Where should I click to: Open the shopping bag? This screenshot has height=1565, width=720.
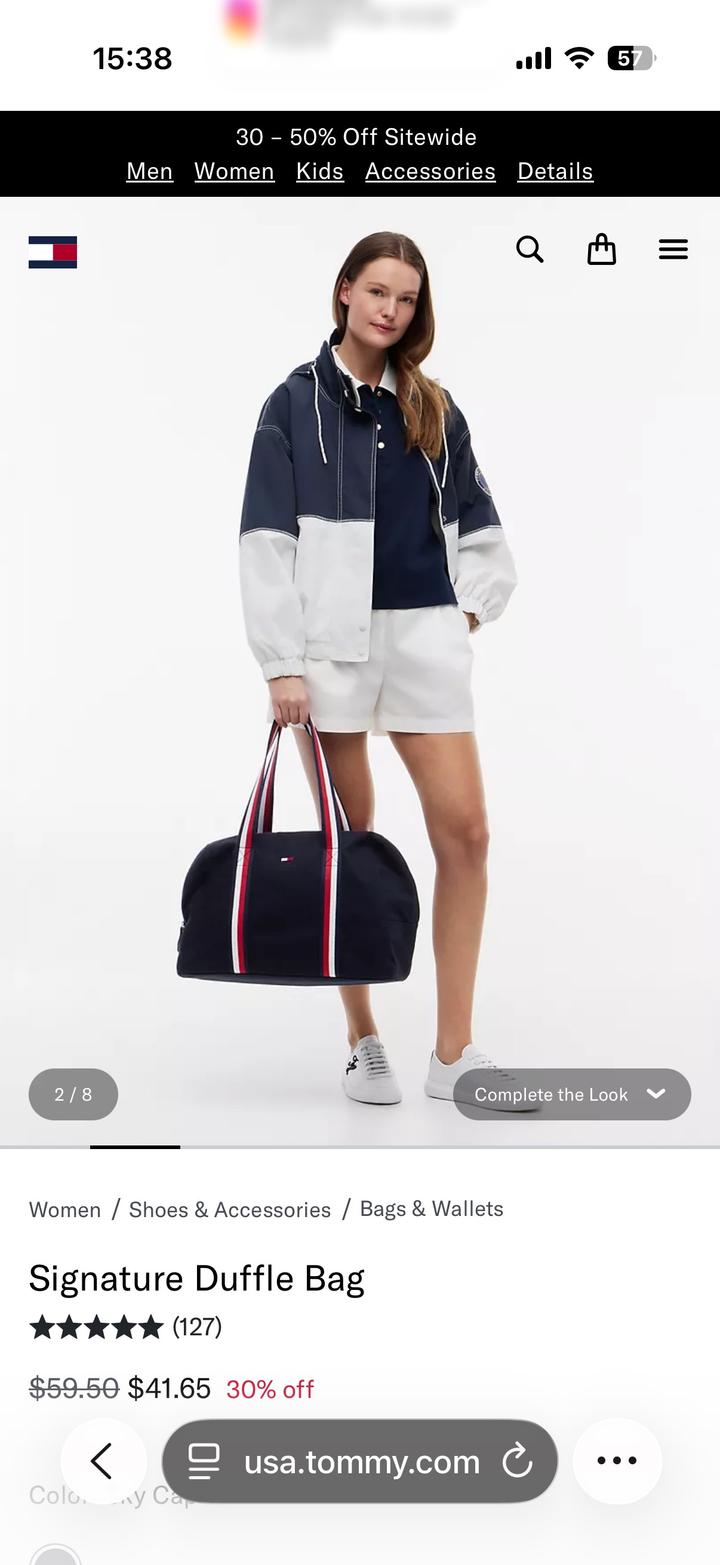point(601,249)
